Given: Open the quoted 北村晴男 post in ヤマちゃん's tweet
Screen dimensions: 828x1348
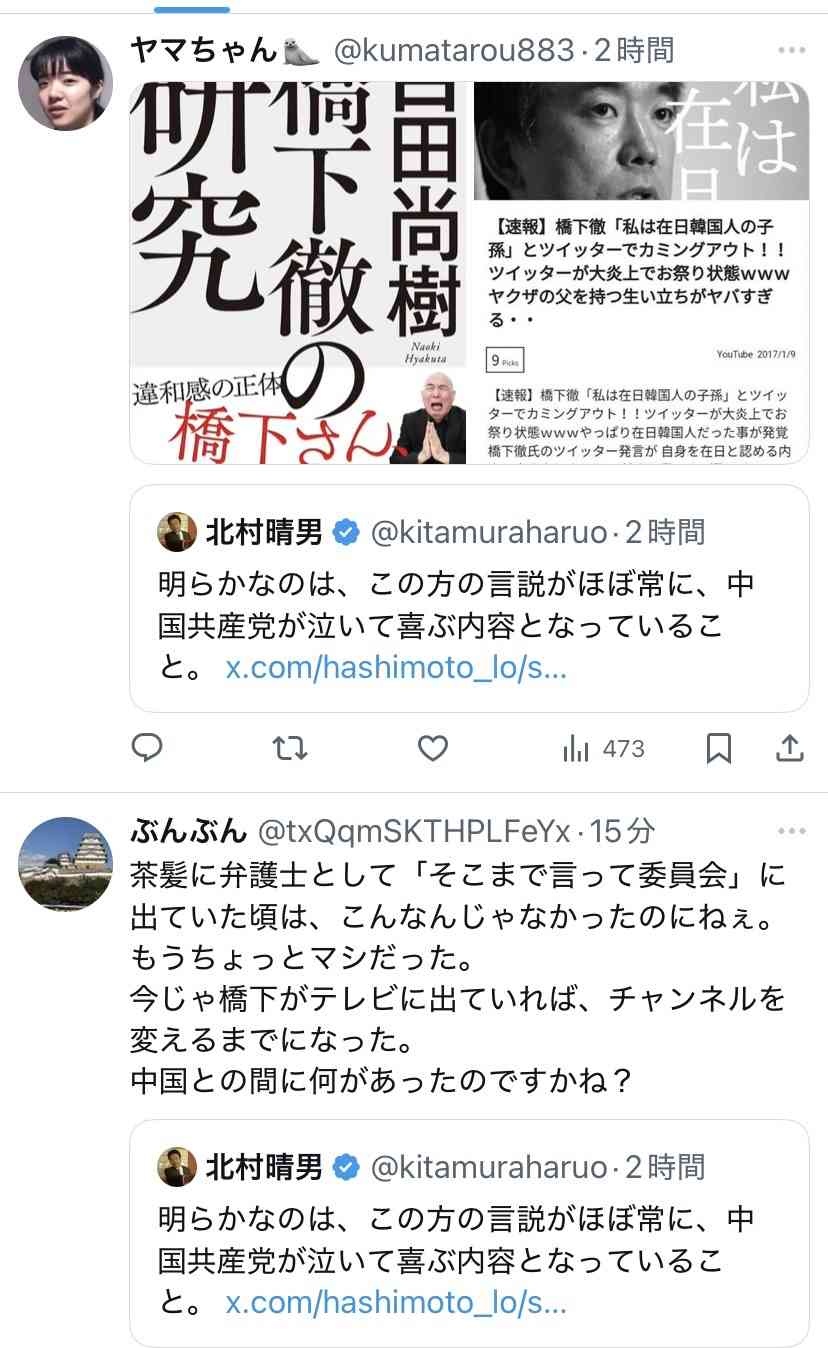Looking at the screenshot, I should 469,598.
